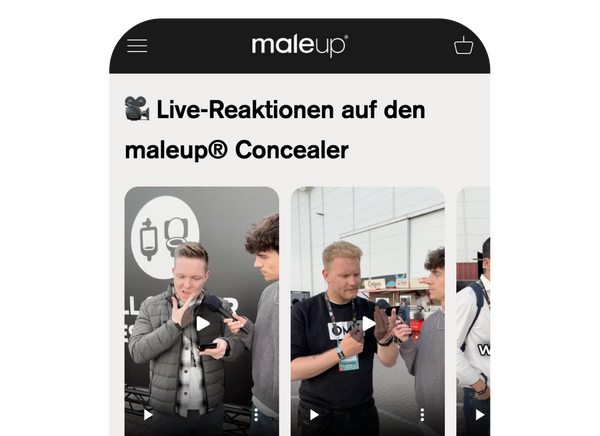Viewport: 600px width, 436px height.
Task: Play the first reaction video with grey jacket man
Action: 202,323
